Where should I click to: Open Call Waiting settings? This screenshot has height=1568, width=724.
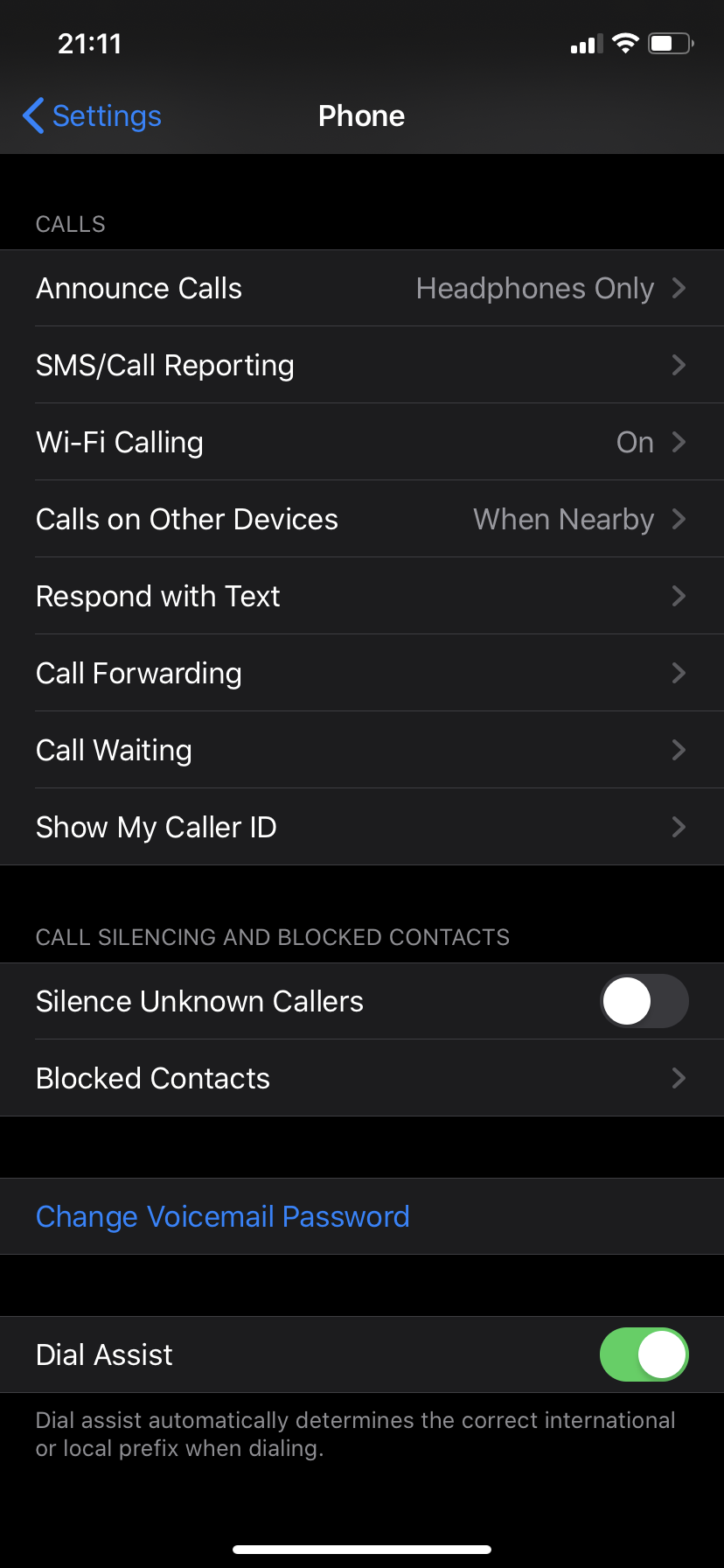(x=362, y=750)
